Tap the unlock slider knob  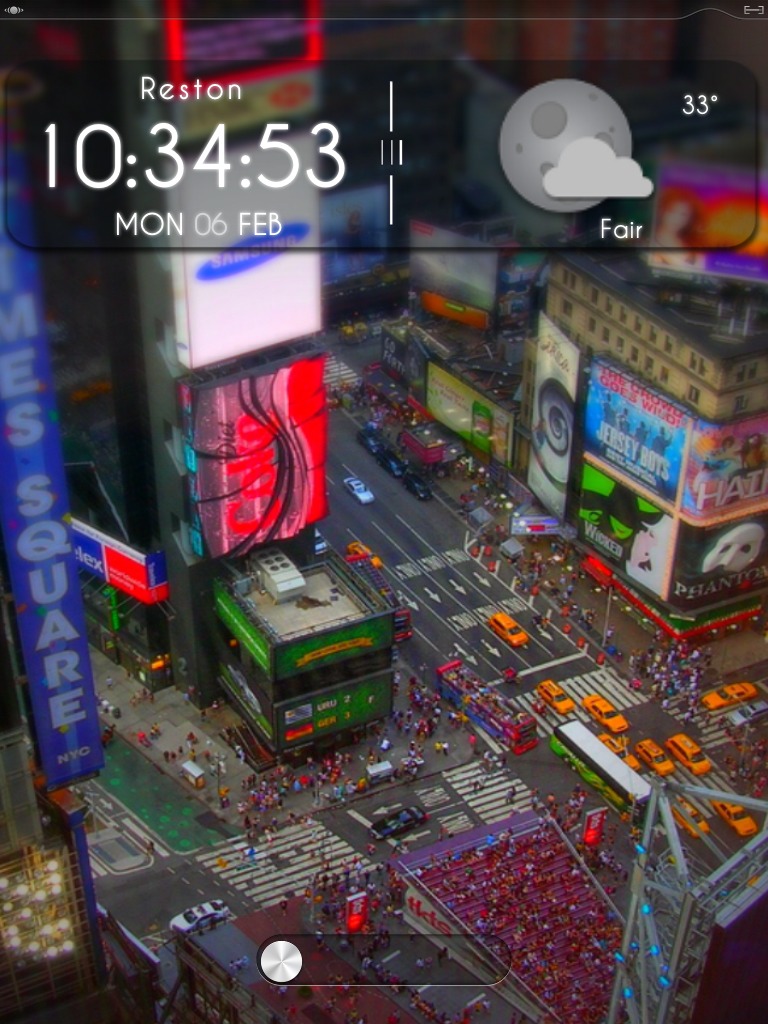tap(280, 961)
